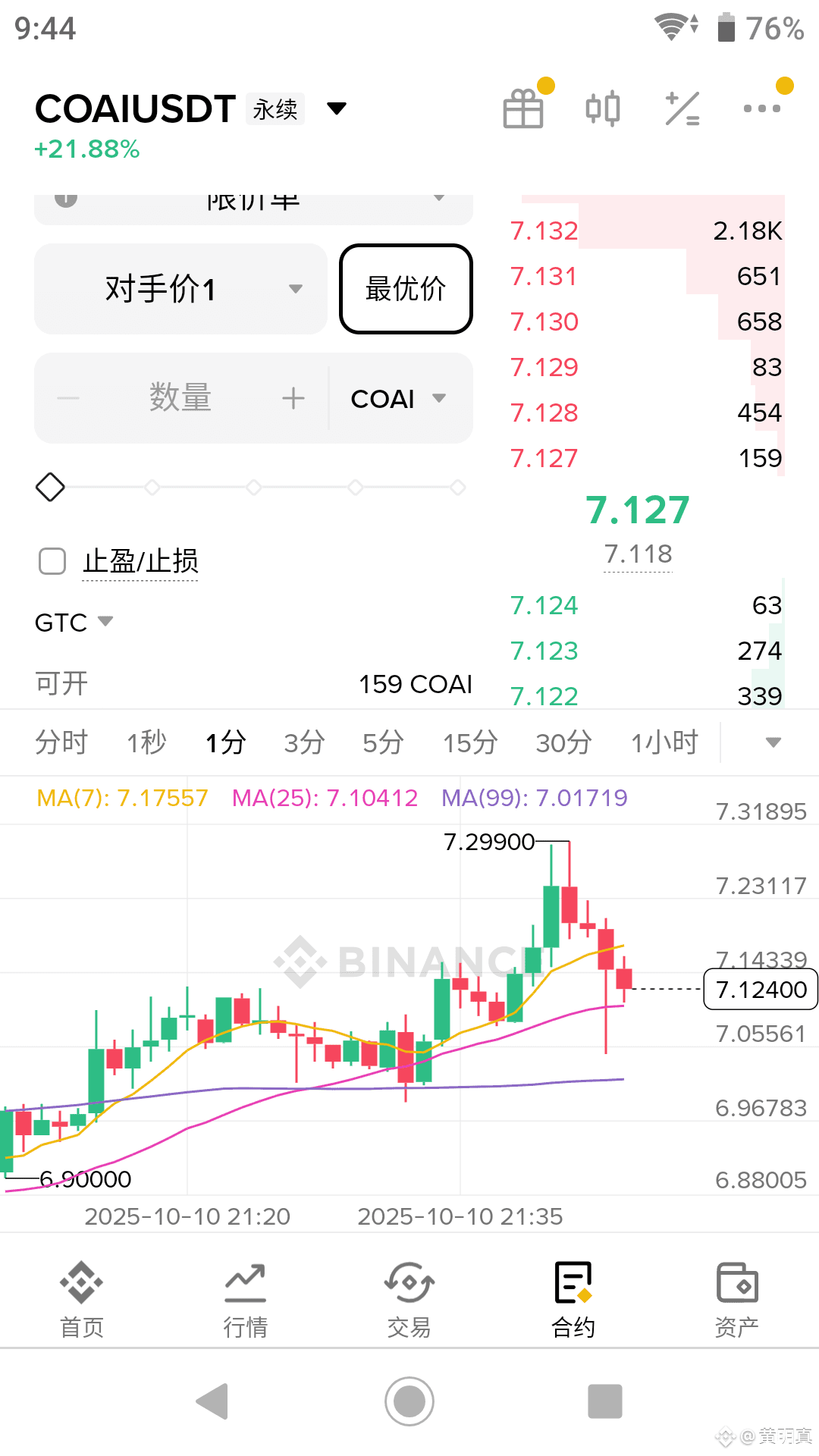819x1456 pixels.
Task: Open the gift rewards icon
Action: coord(523,109)
